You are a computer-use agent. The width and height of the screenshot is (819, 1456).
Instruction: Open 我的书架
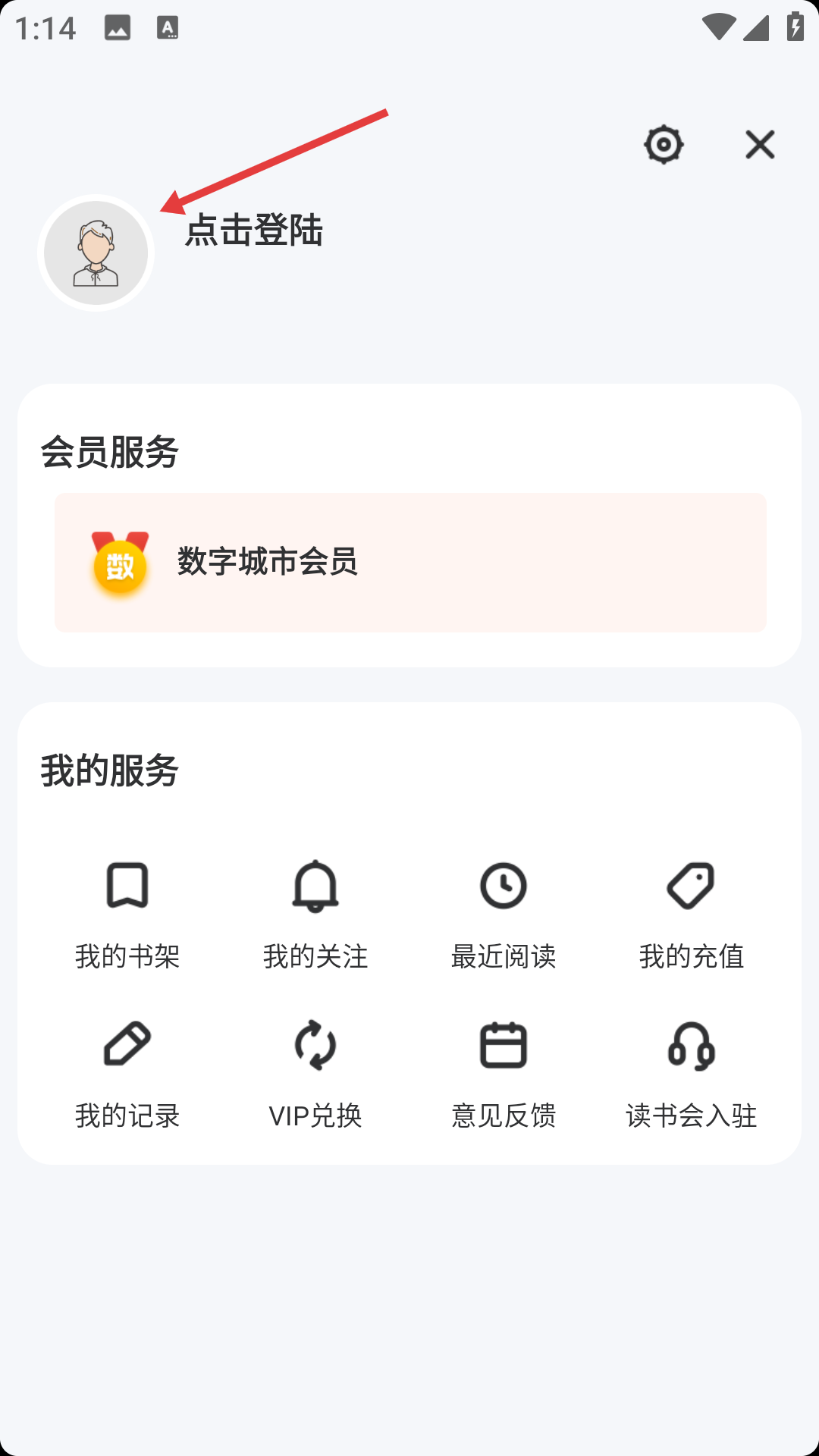[x=127, y=915]
